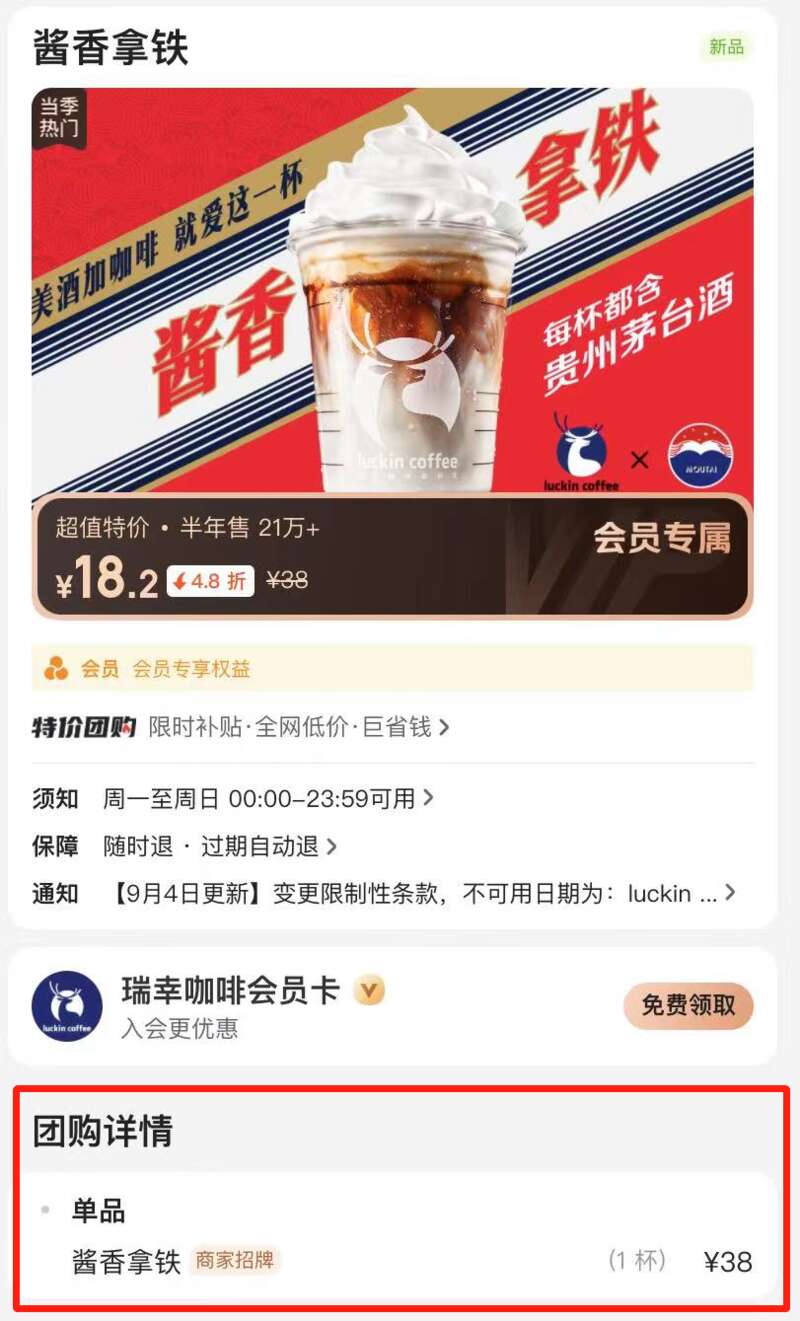Open the 保障 refund guarantee info
Viewport: 800px width, 1321px height.
coord(220,846)
